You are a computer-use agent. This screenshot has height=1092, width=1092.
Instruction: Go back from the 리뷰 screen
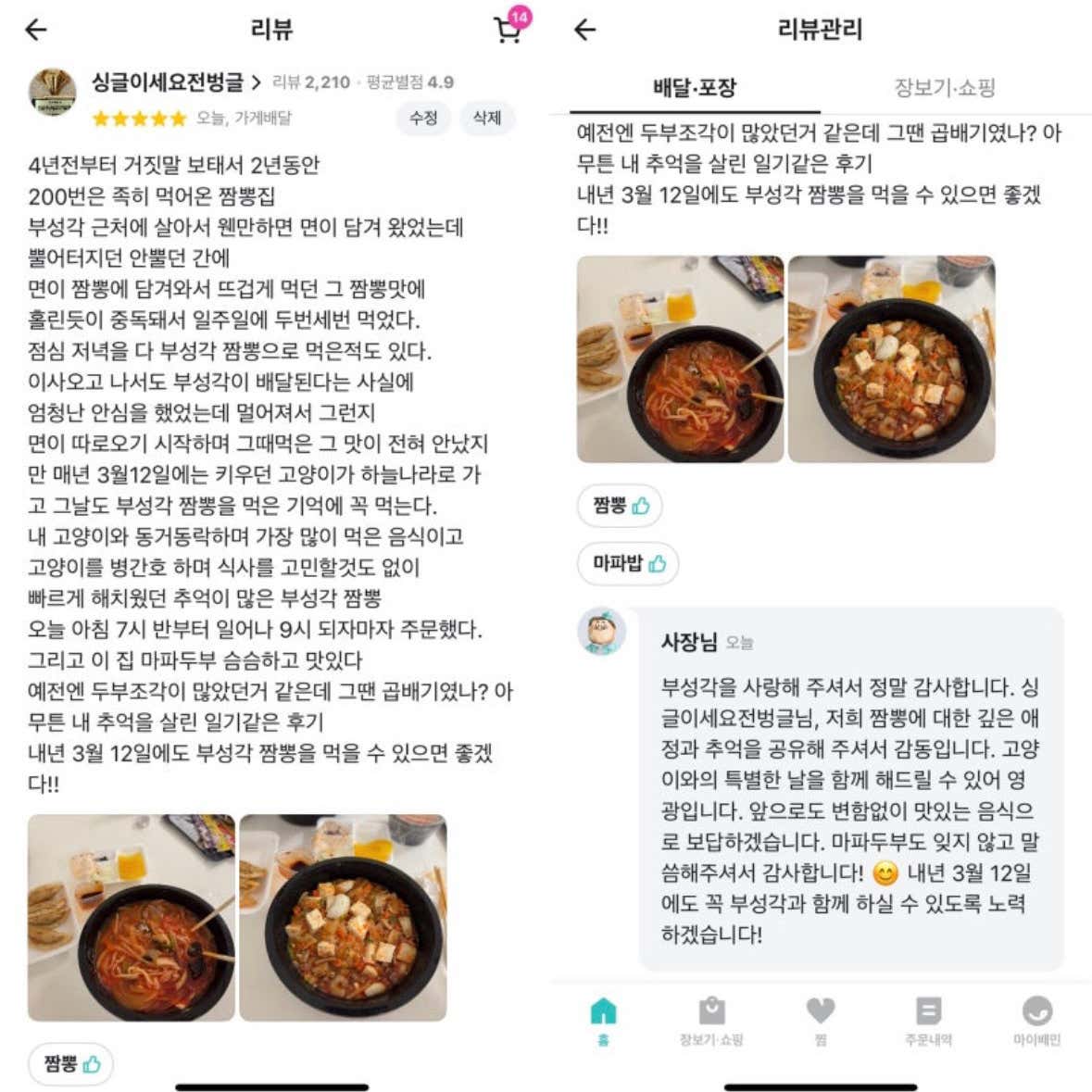[36, 31]
